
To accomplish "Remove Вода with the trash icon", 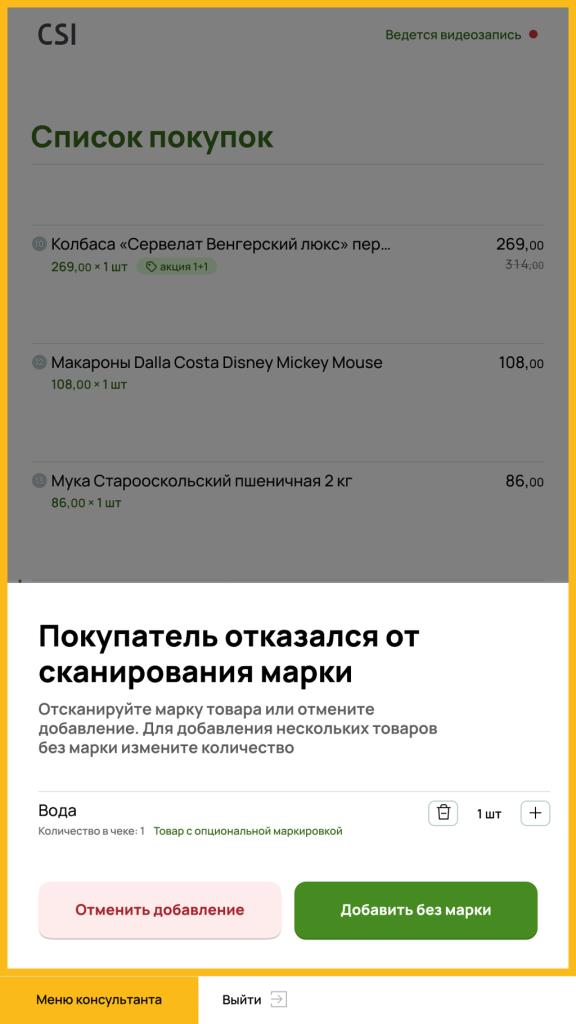I will [x=443, y=813].
